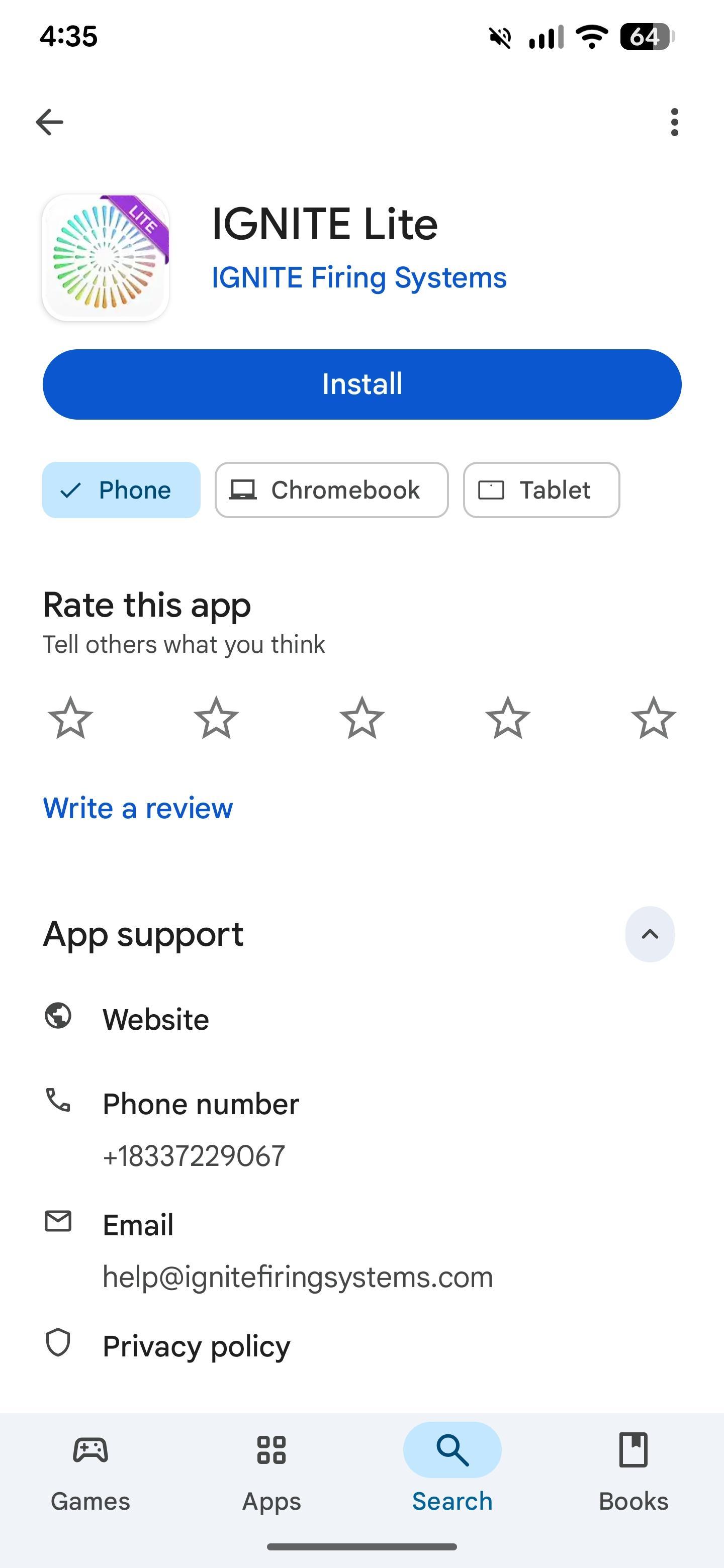Rate the app three stars

[x=361, y=718]
